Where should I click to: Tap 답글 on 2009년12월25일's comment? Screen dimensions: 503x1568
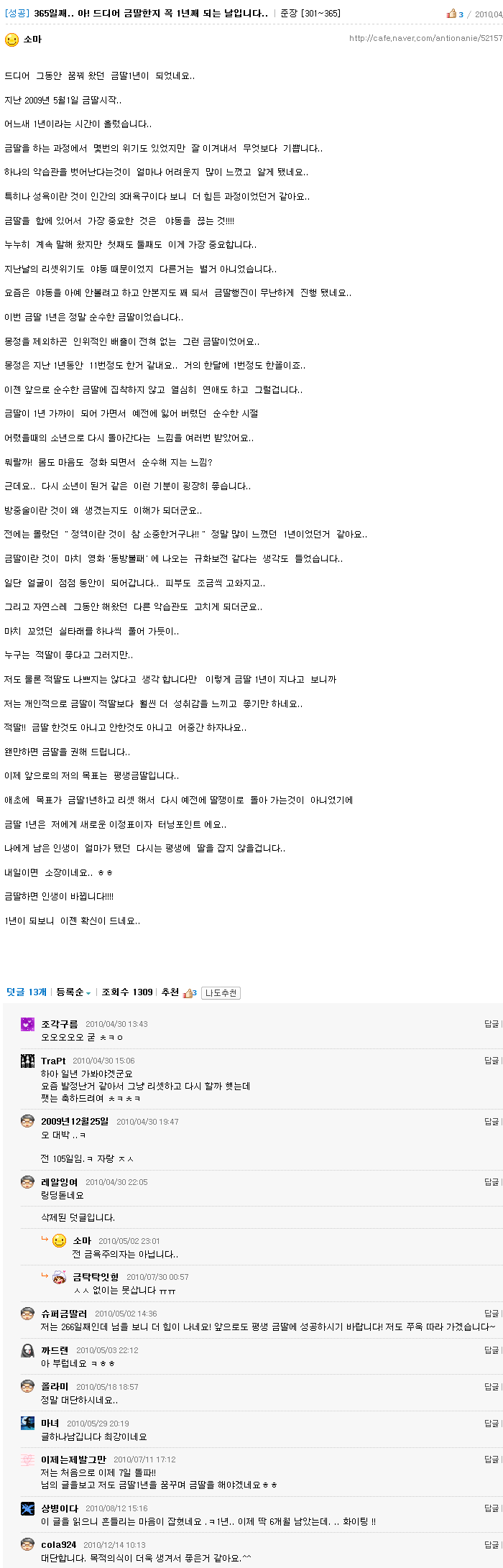(492, 1121)
